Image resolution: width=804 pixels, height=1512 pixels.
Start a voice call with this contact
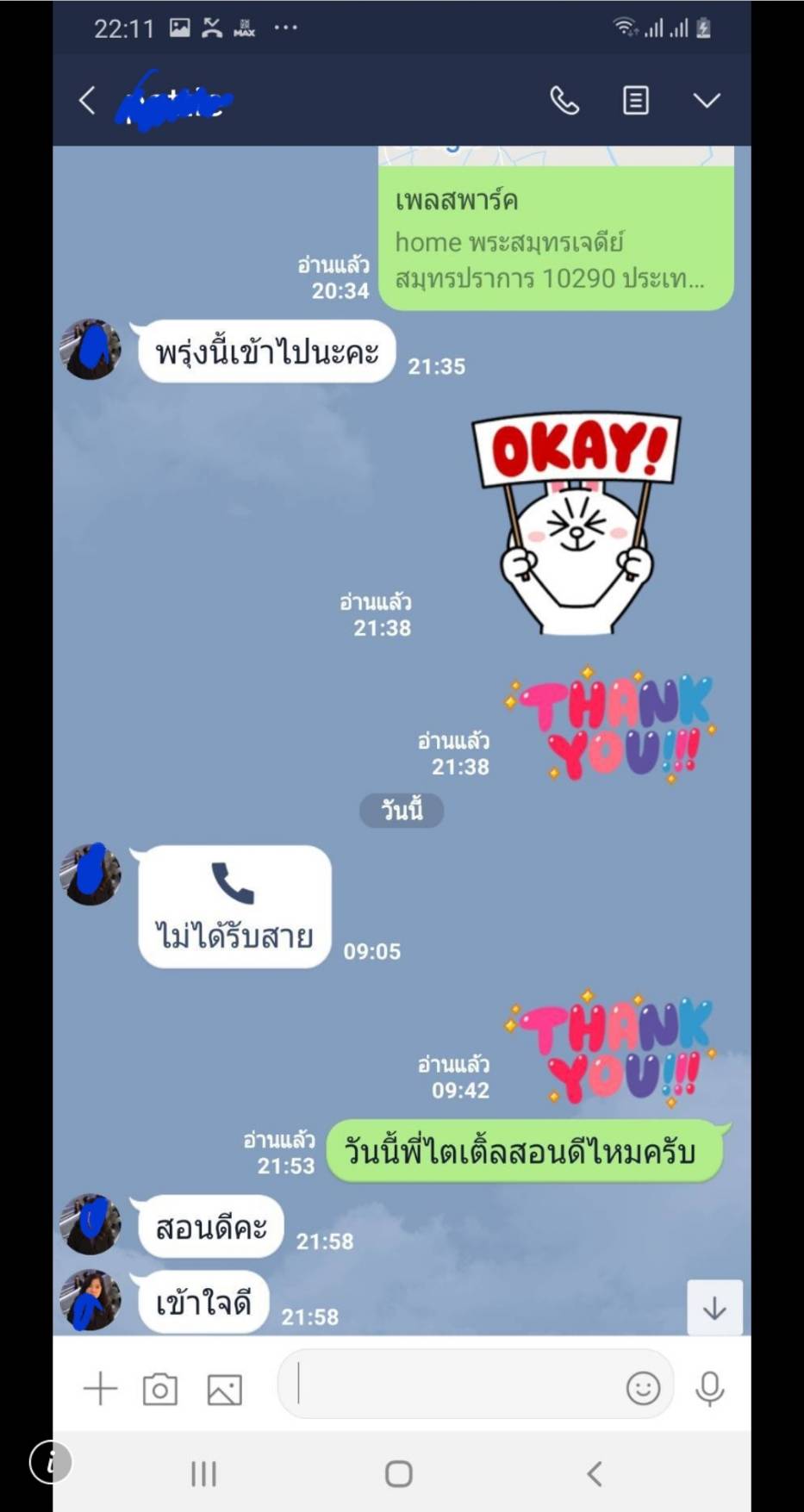point(564,101)
